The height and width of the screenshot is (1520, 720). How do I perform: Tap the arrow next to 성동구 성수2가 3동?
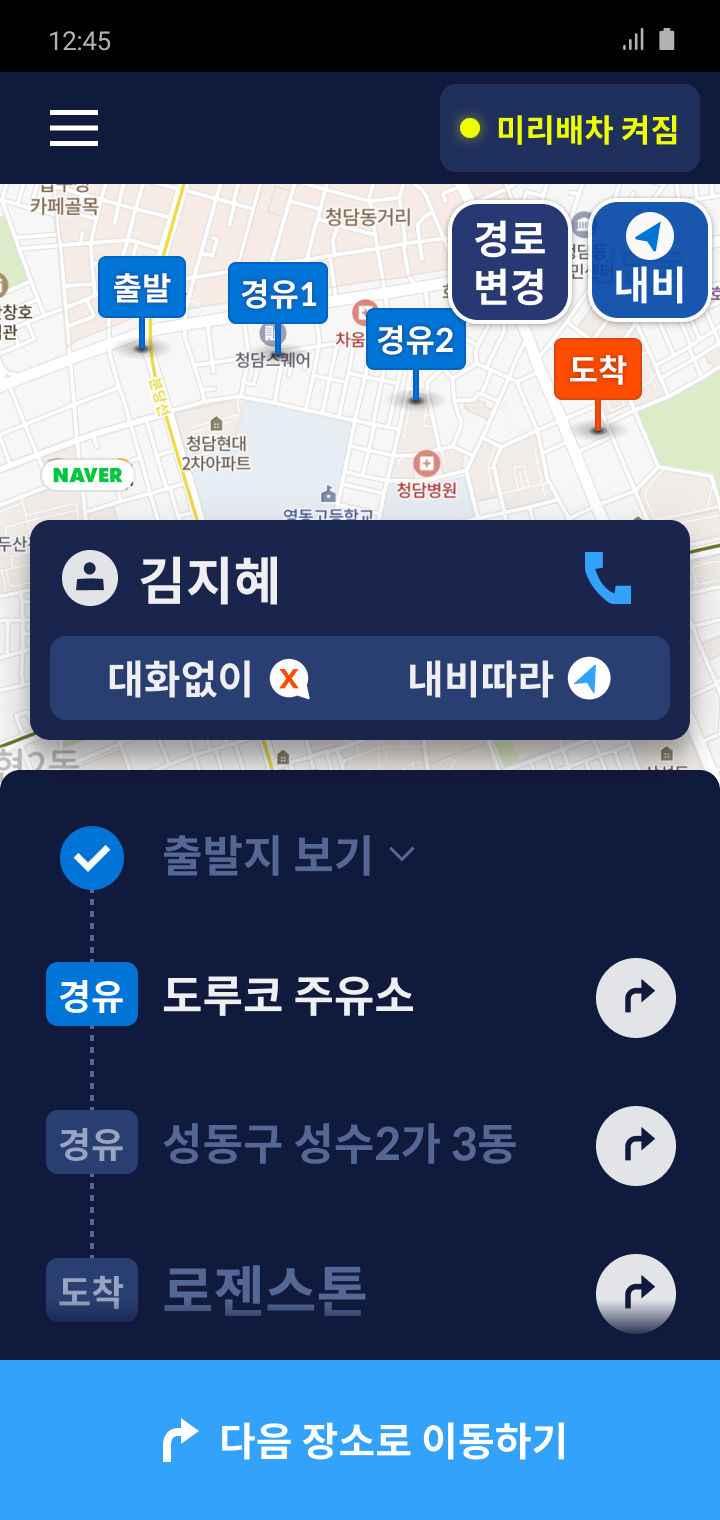636,1145
